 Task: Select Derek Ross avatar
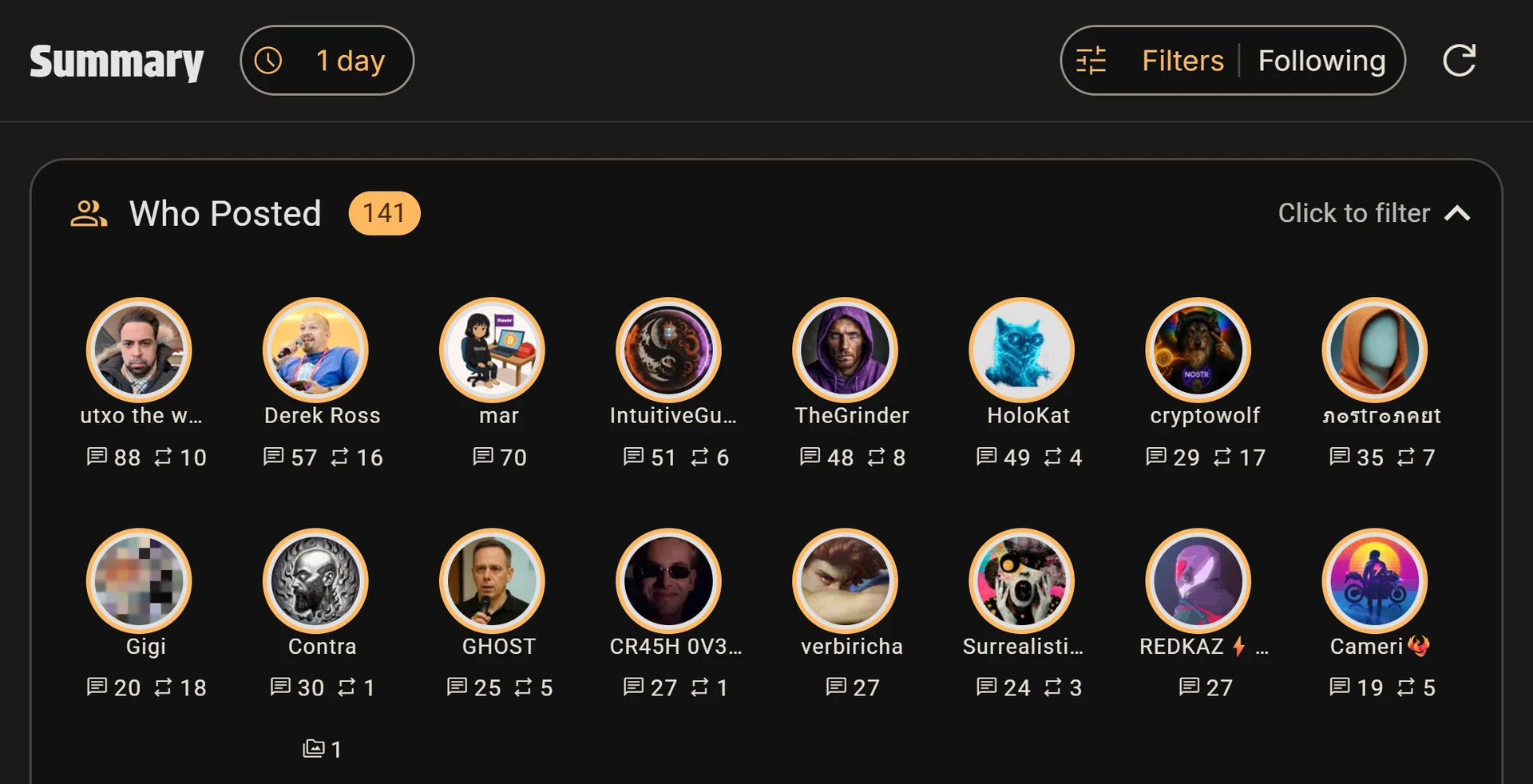[315, 350]
